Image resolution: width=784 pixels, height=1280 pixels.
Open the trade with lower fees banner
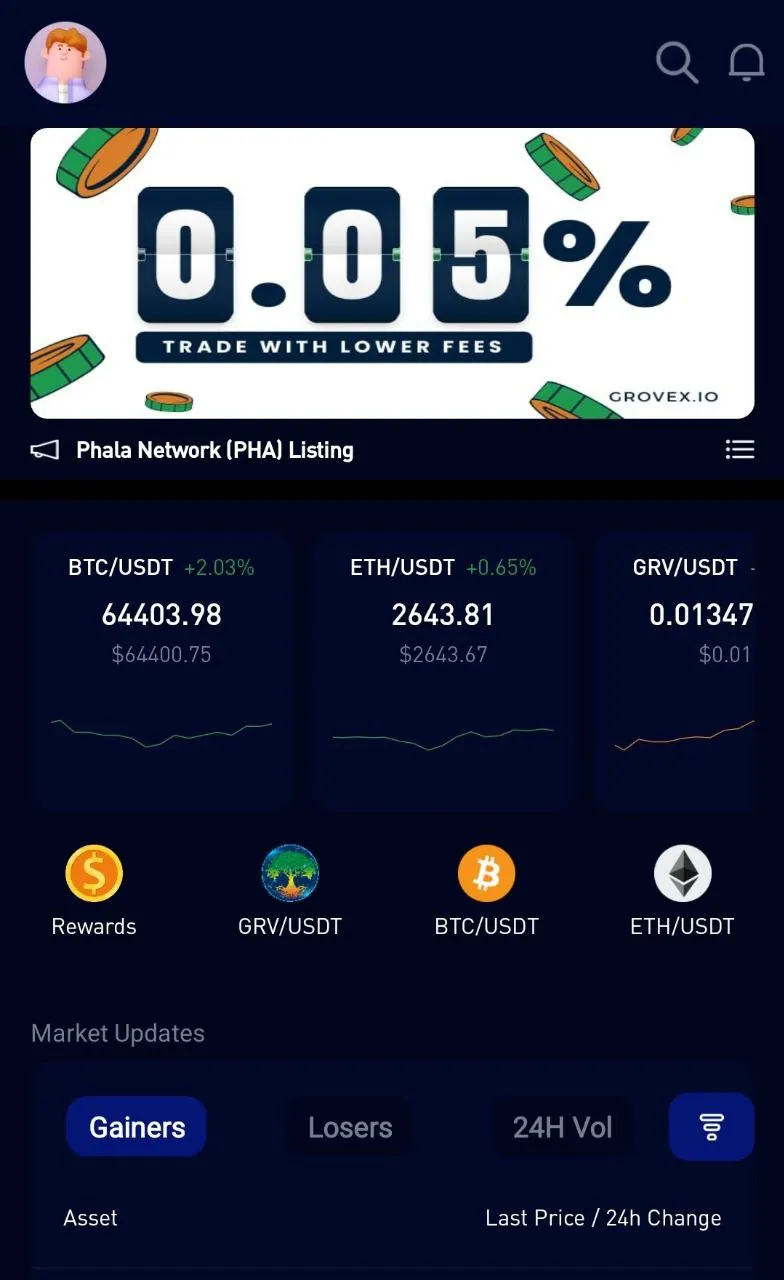click(392, 272)
